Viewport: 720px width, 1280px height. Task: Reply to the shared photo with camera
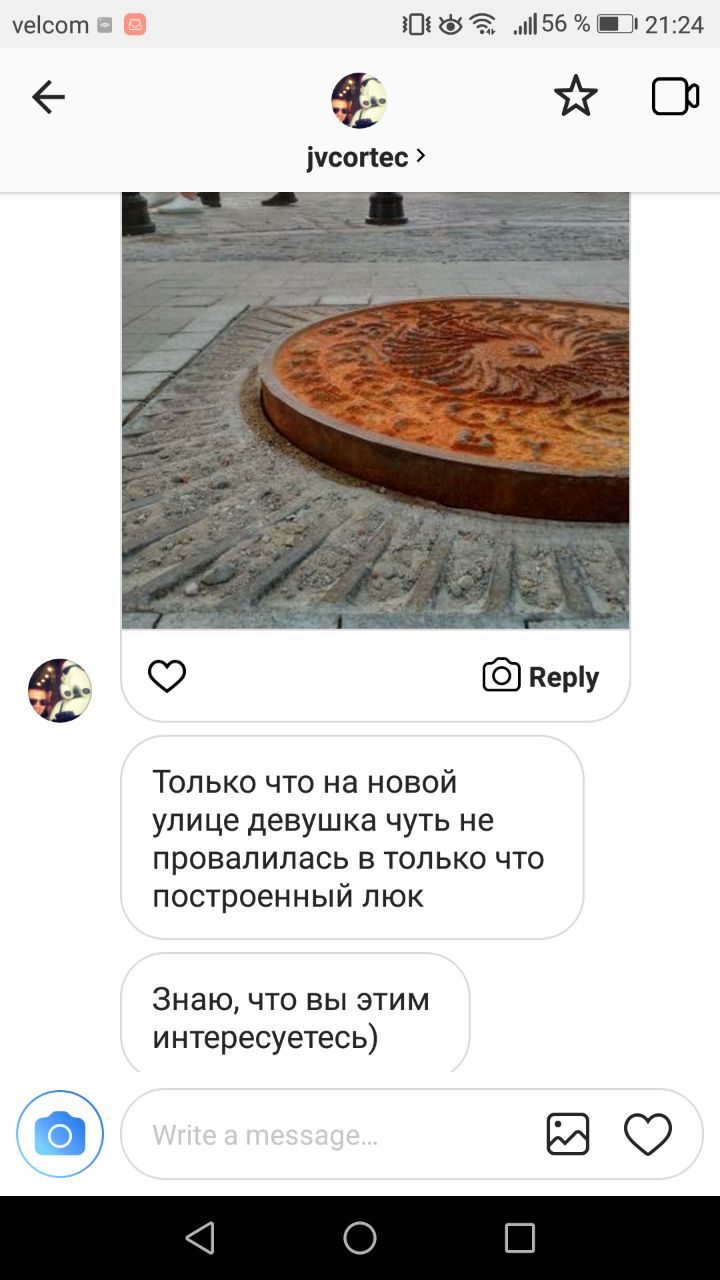(541, 677)
